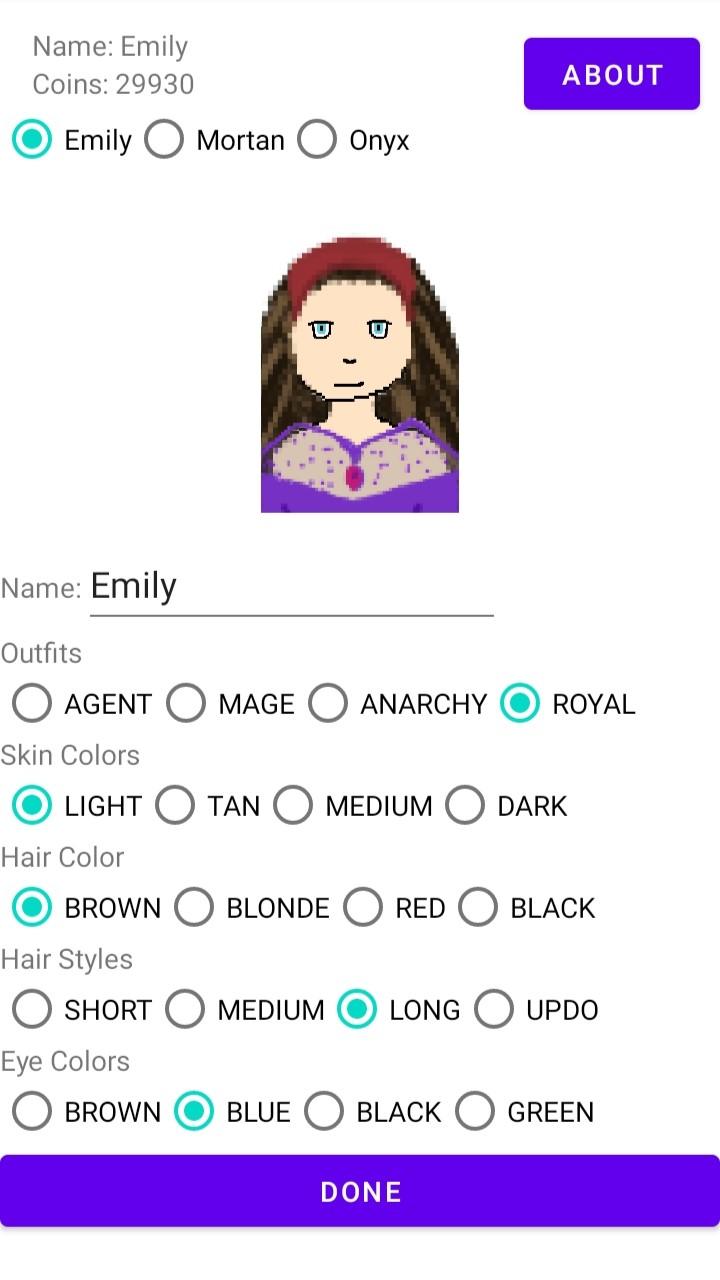
Task: Select the Dark skin color
Action: pyautogui.click(x=506, y=806)
